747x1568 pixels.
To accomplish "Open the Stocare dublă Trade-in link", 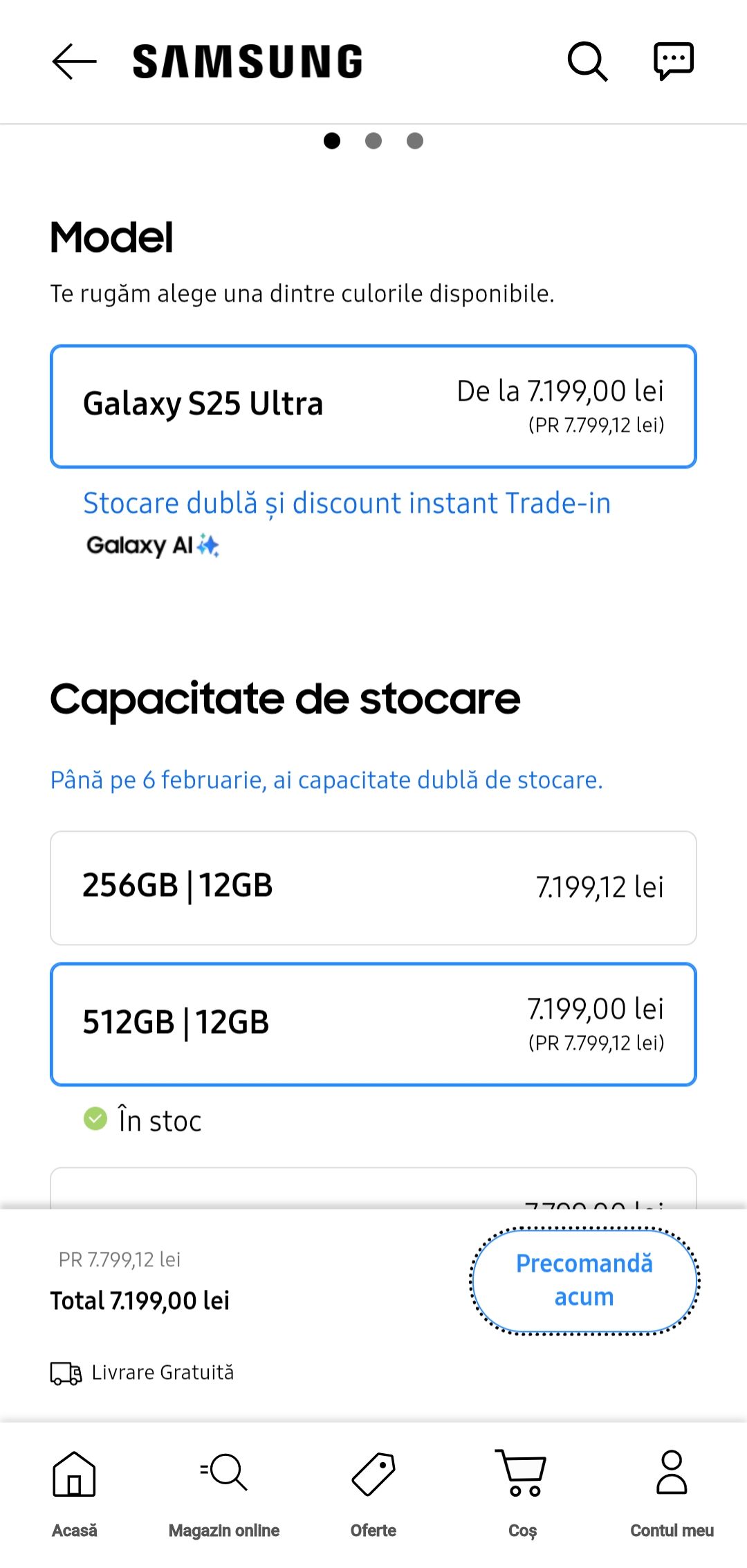I will pos(347,503).
